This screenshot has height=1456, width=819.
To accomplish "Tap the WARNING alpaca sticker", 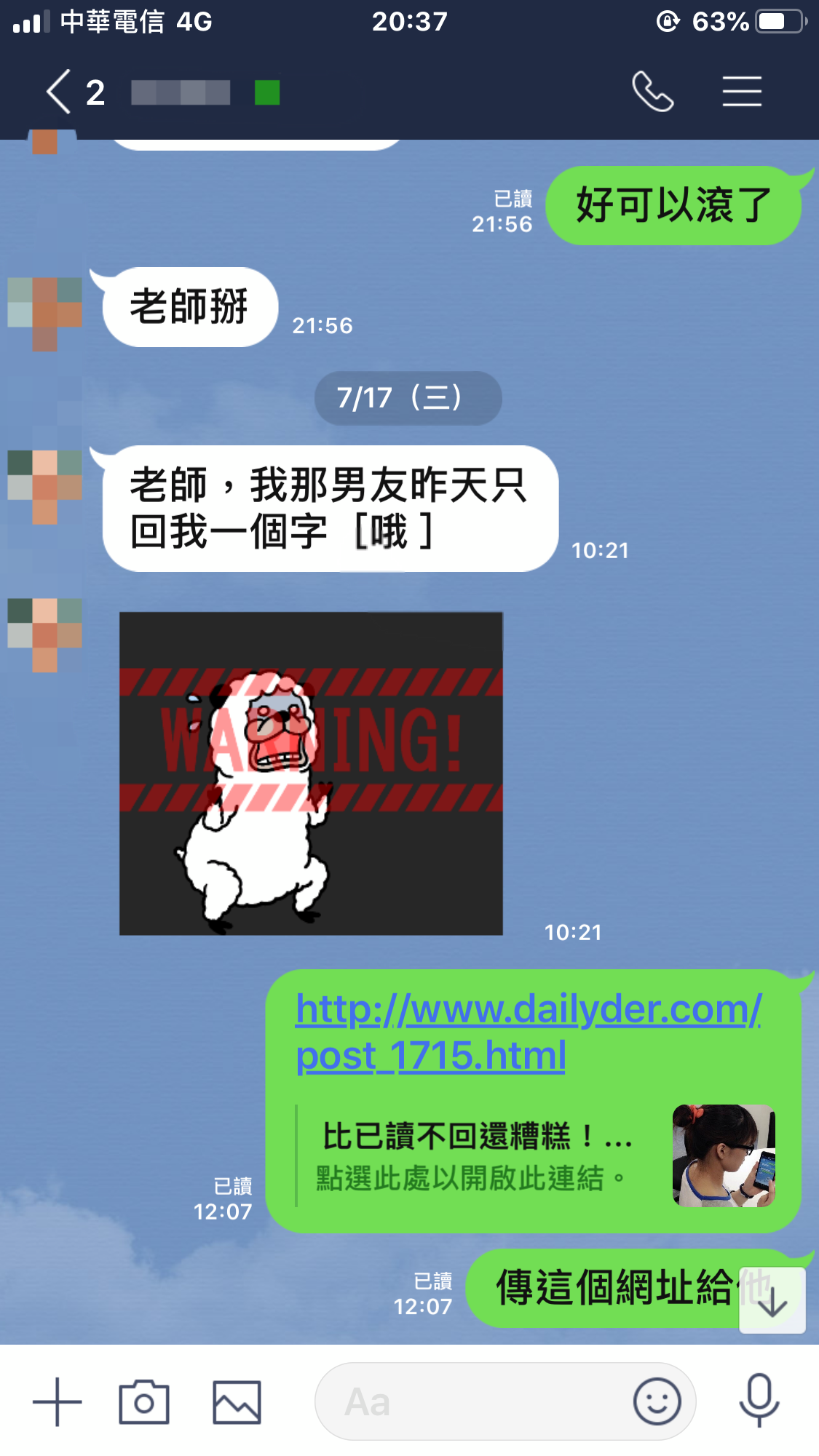I will (x=311, y=773).
